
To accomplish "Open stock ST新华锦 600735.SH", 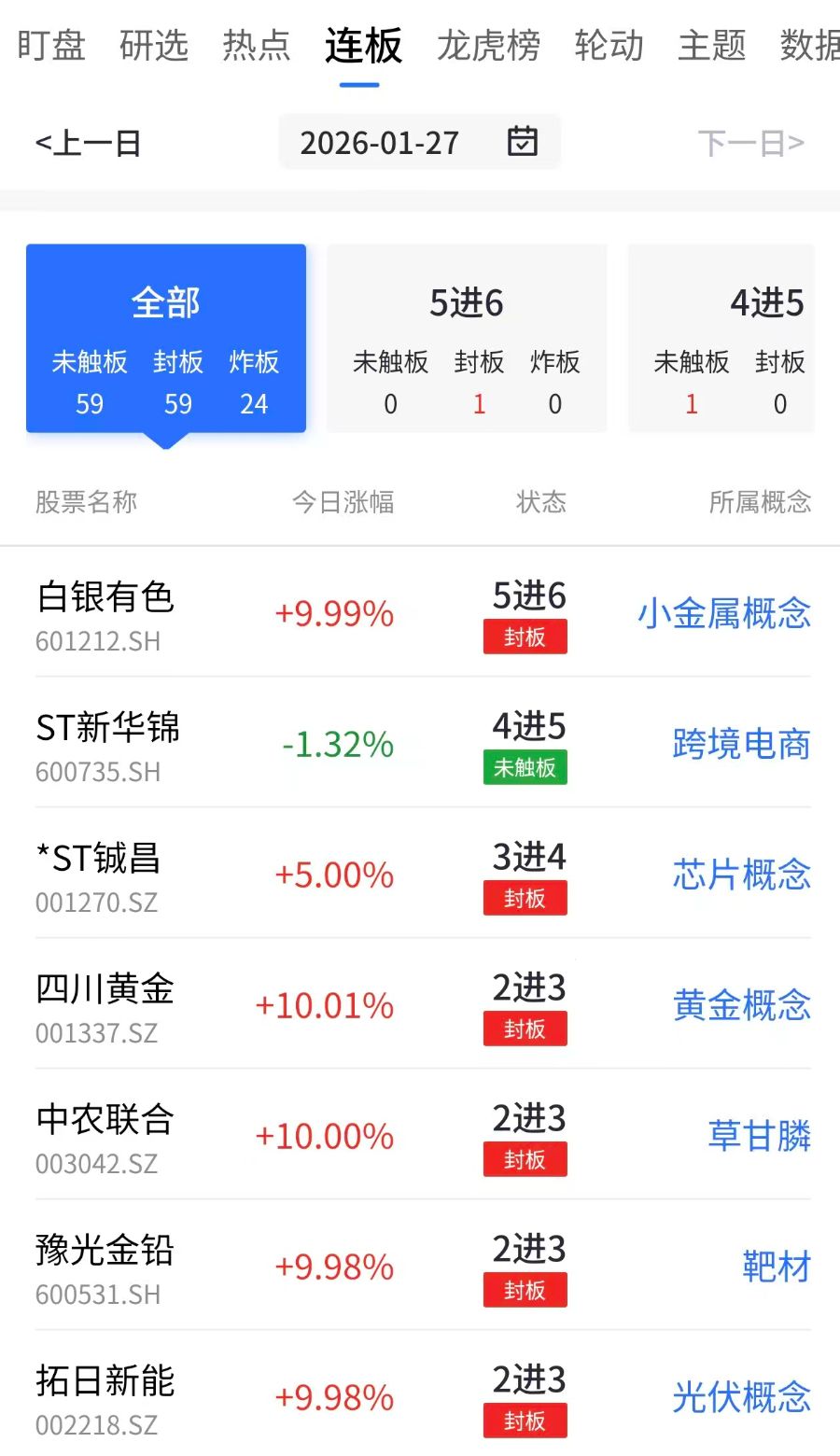I will point(107,744).
